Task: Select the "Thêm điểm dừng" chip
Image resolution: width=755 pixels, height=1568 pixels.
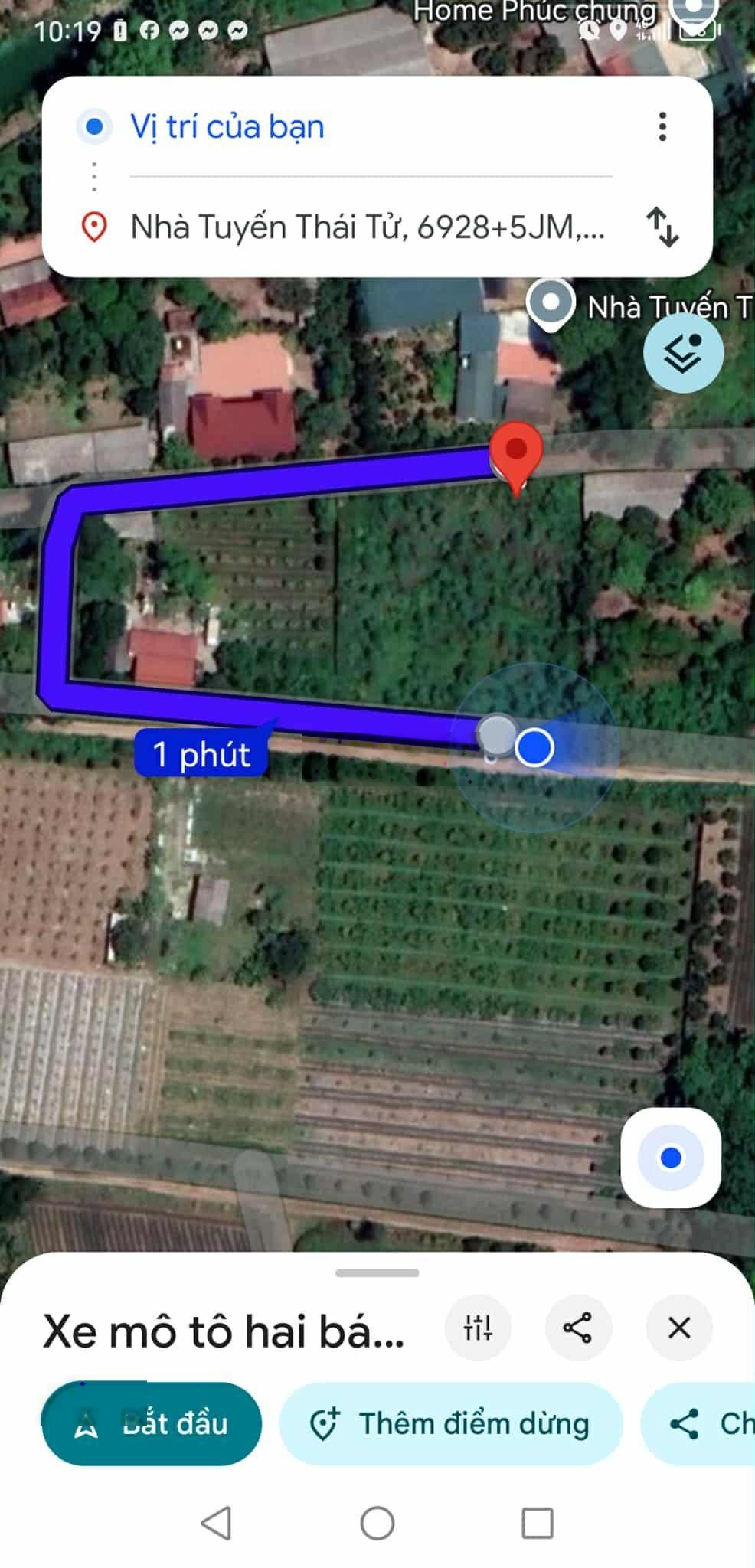Action: tap(450, 1424)
